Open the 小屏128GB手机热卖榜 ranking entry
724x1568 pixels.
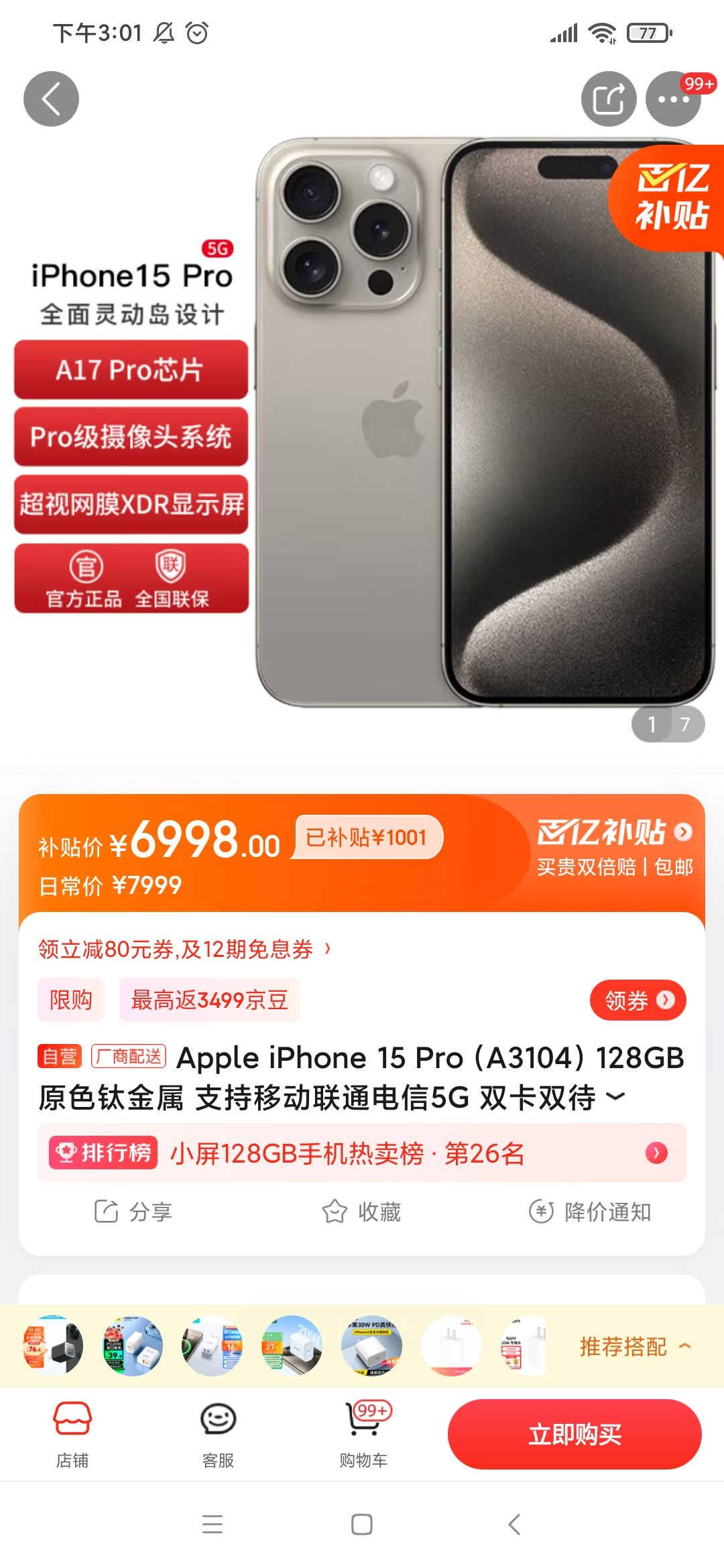[362, 1153]
